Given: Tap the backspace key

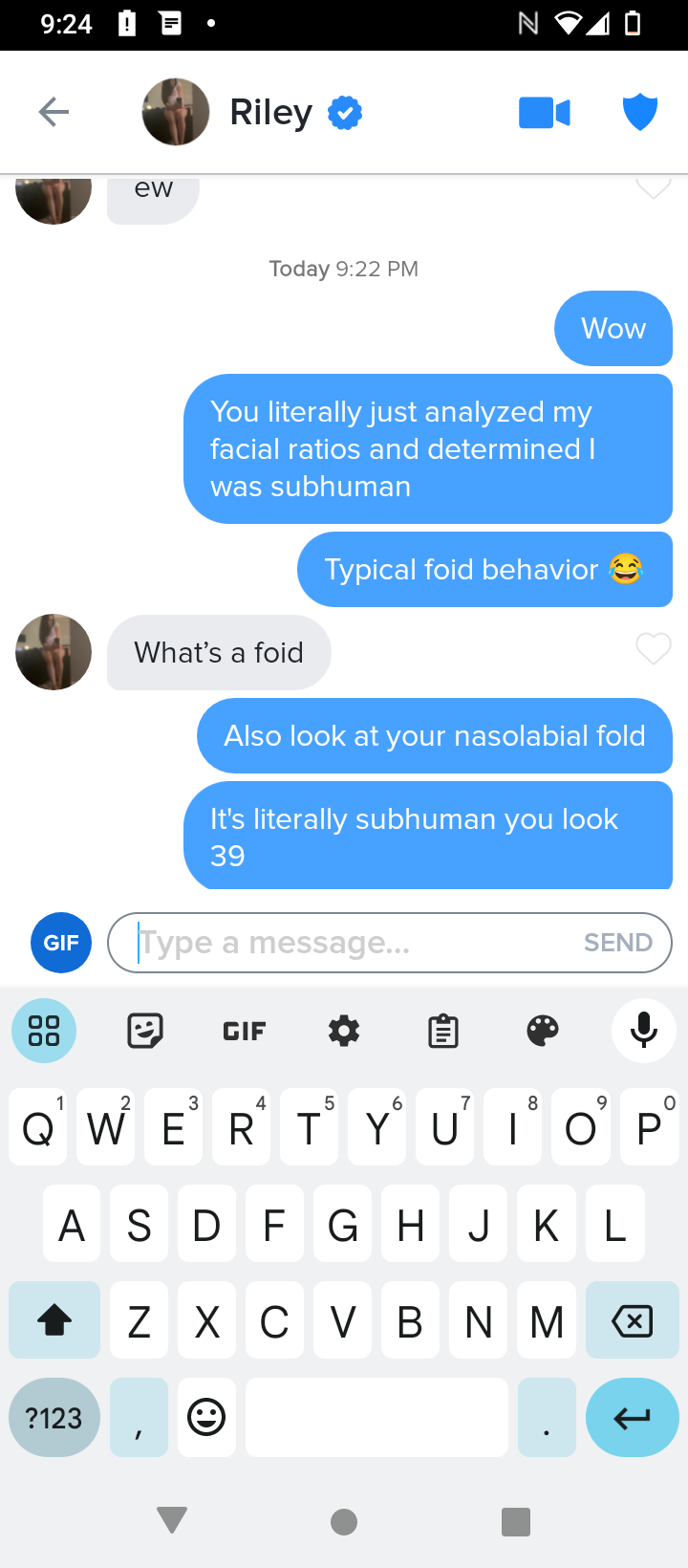Looking at the screenshot, I should click(x=632, y=1321).
